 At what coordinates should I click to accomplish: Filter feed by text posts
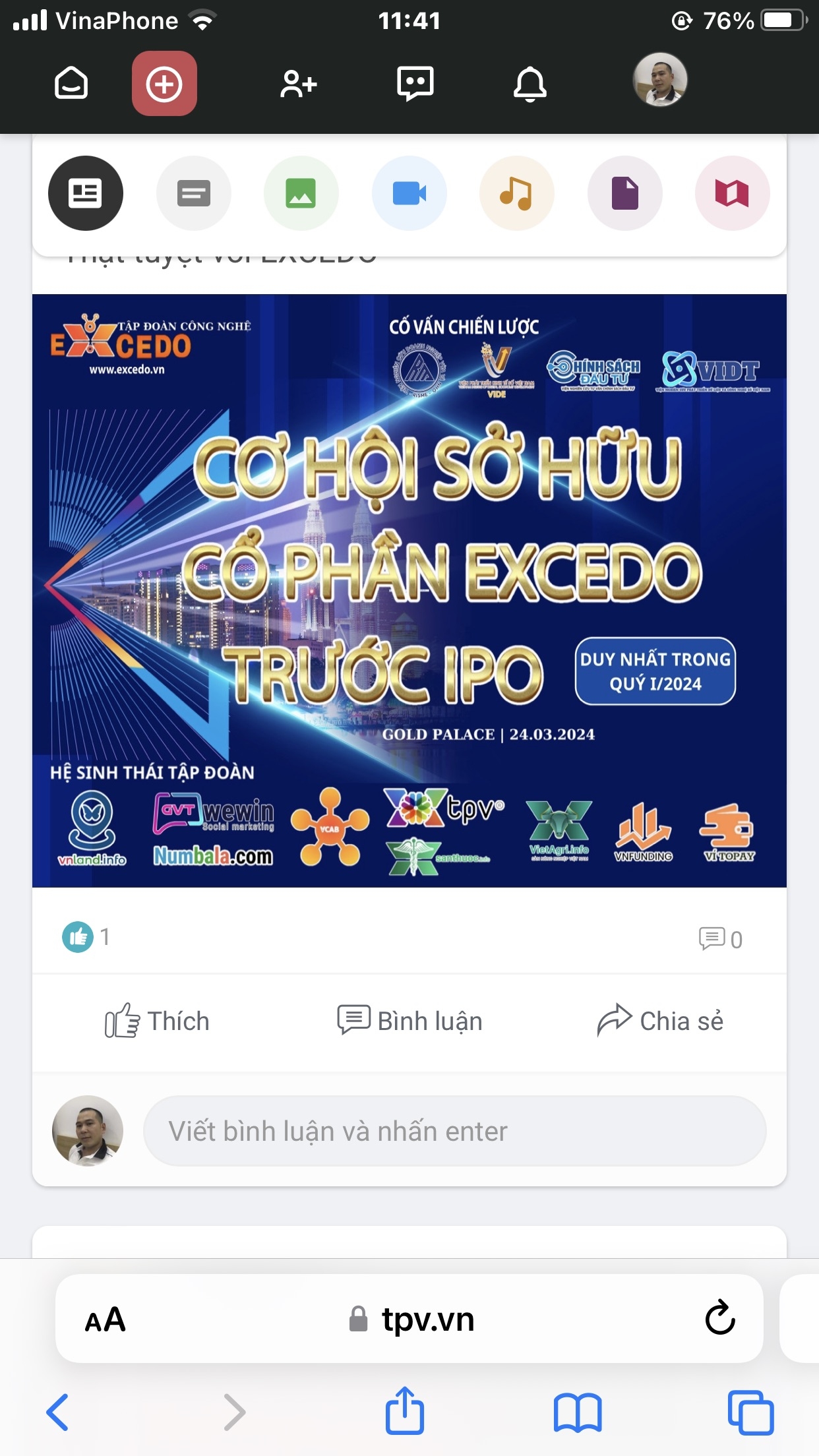[x=193, y=193]
